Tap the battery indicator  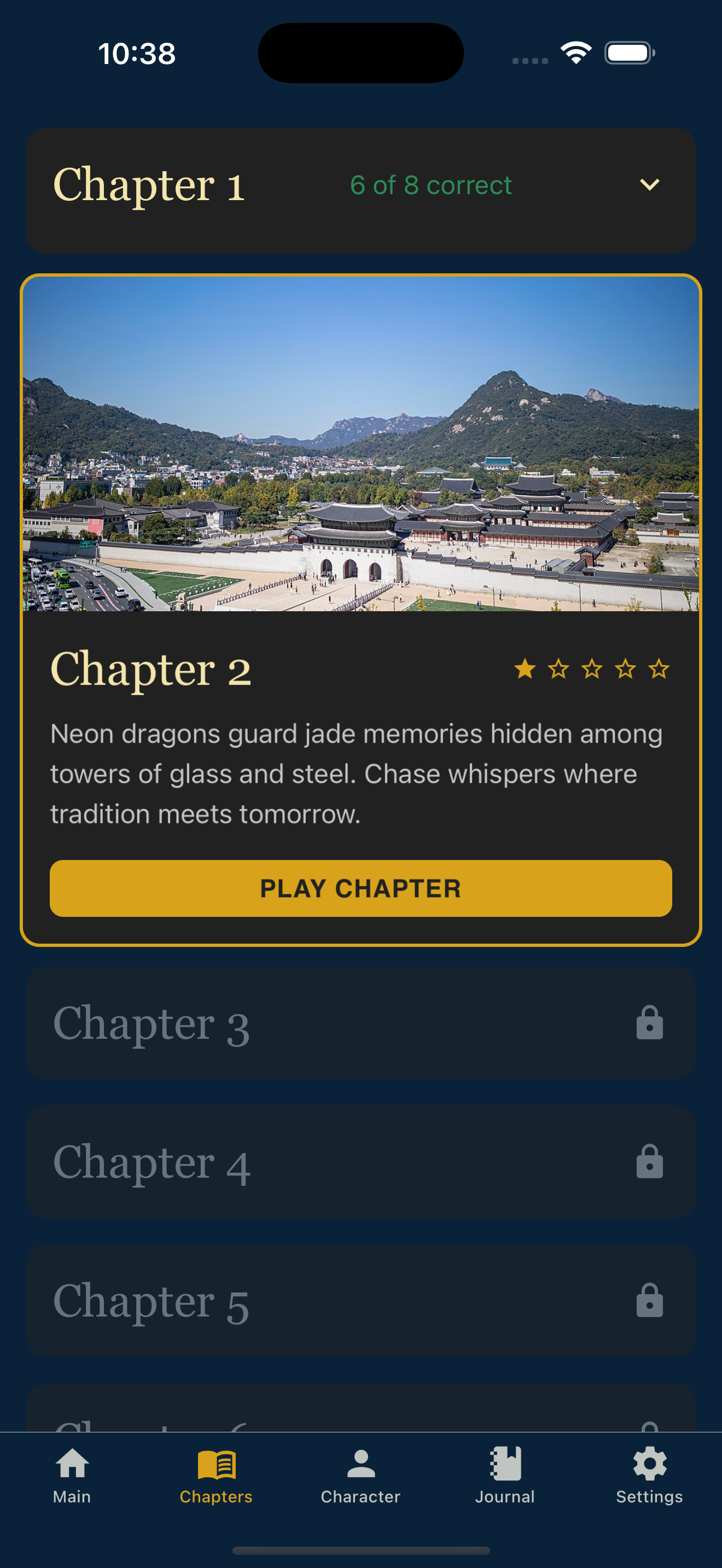(630, 53)
